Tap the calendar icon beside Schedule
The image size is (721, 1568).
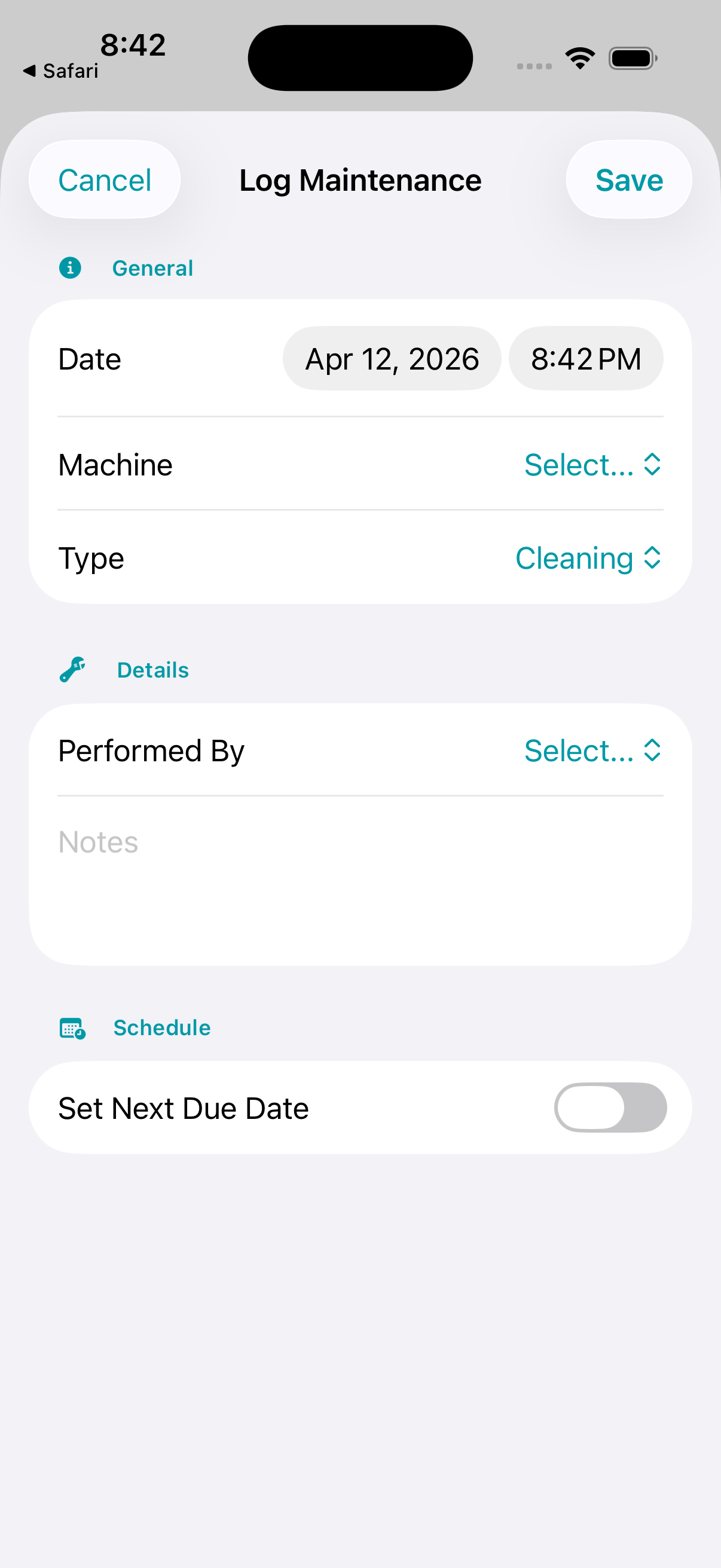coord(71,1028)
